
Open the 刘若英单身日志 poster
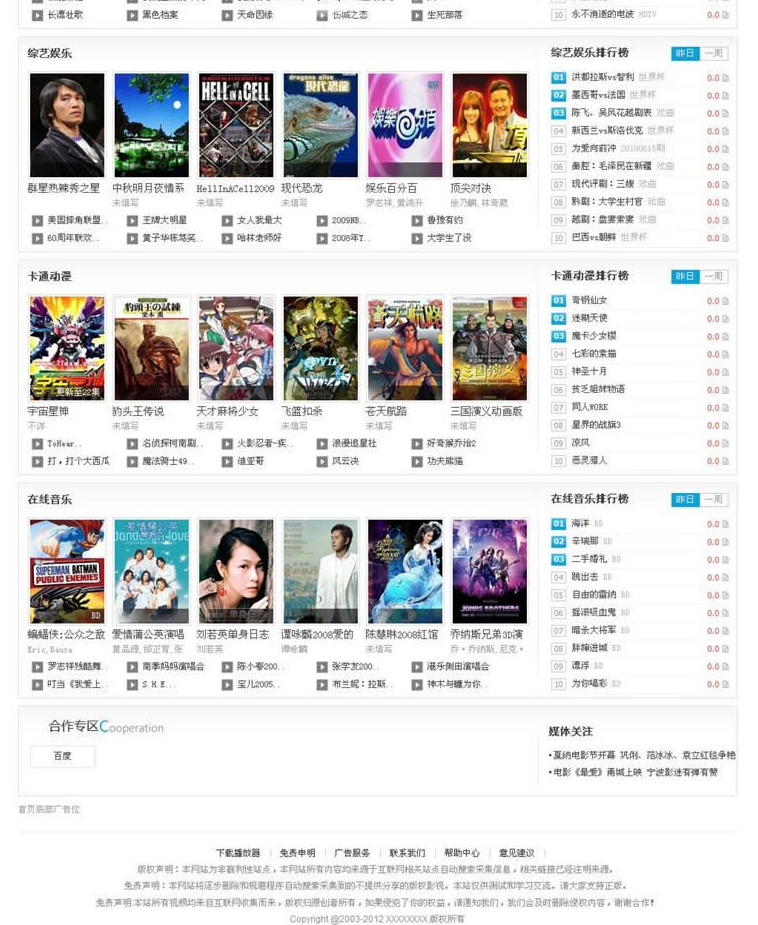[x=235, y=571]
